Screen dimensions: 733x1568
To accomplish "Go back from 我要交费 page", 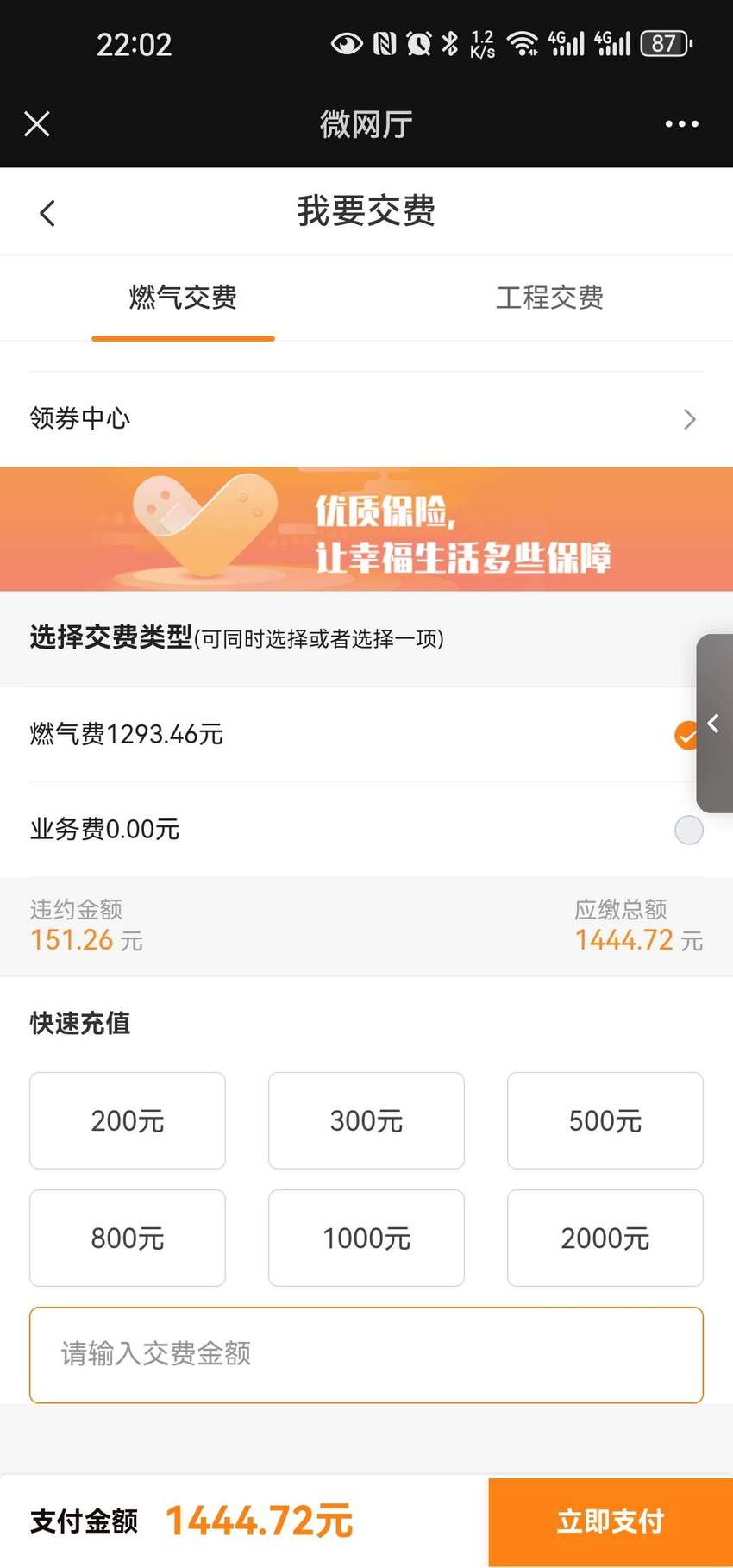I will pos(47,213).
